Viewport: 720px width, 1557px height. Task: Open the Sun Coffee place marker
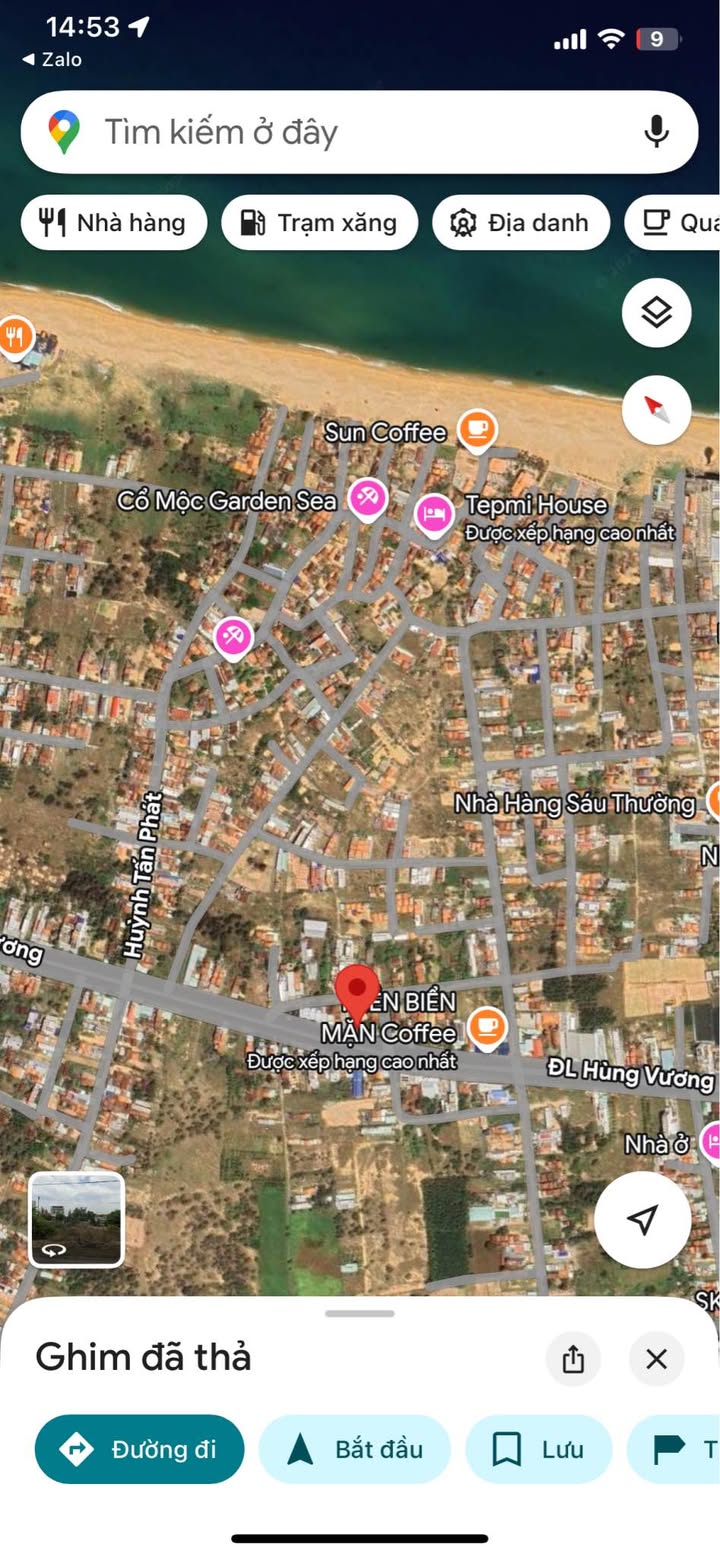(x=477, y=431)
